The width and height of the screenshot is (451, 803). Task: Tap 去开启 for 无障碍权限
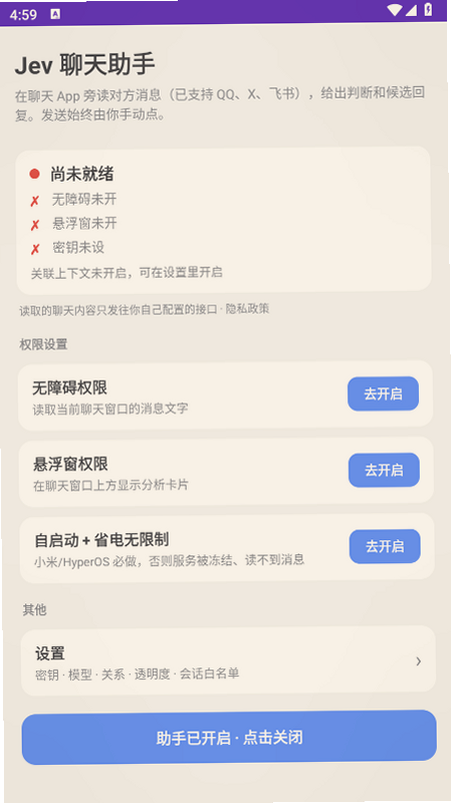pos(383,394)
